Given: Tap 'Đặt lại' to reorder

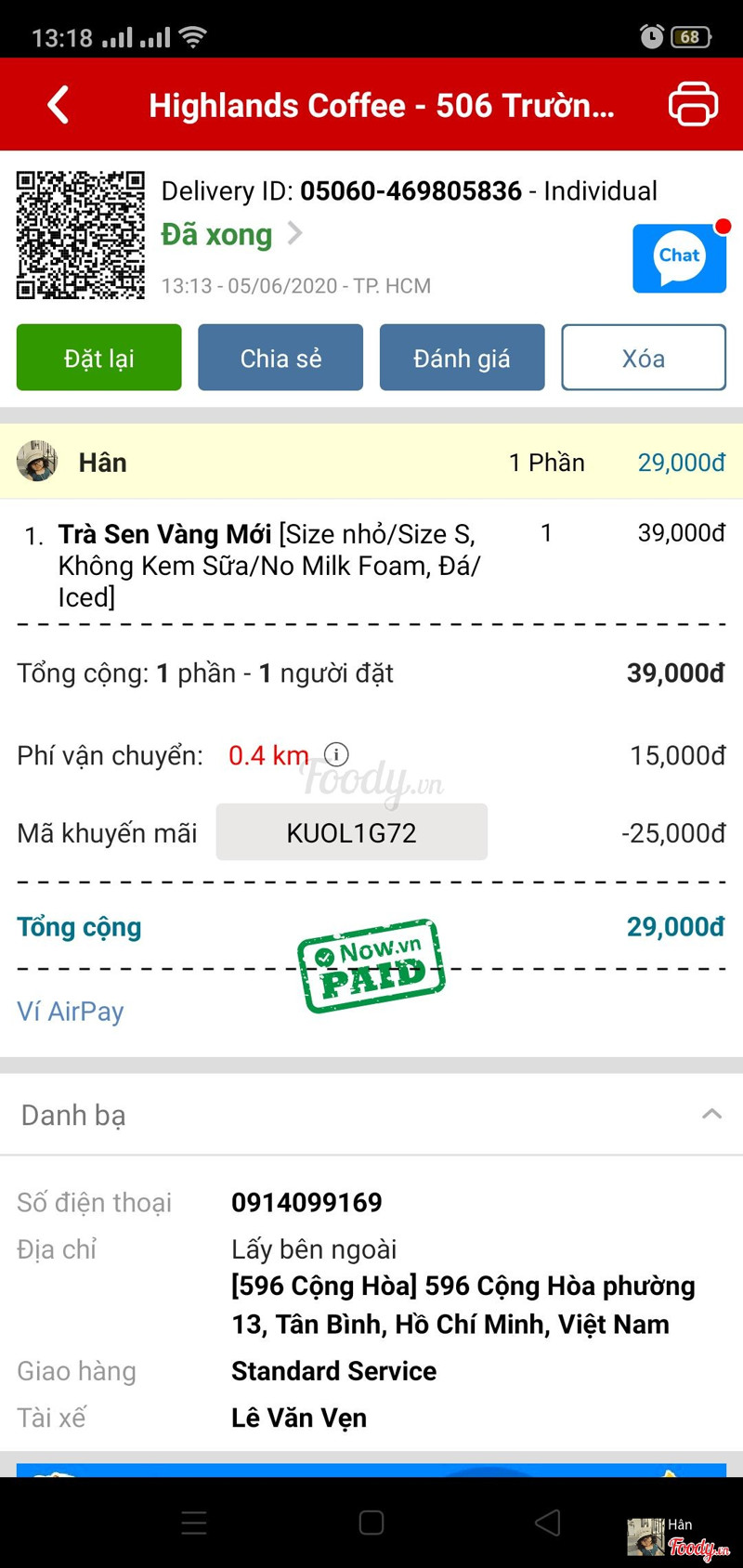Looking at the screenshot, I should pos(99,358).
